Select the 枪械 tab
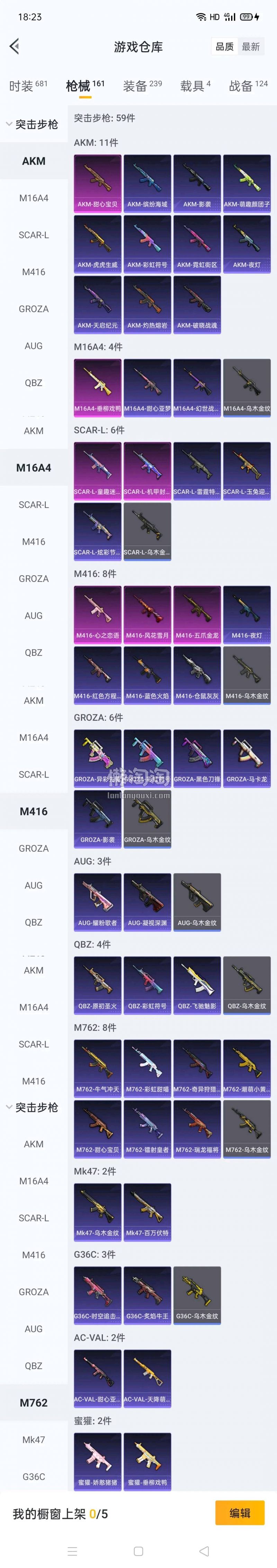 (x=85, y=86)
